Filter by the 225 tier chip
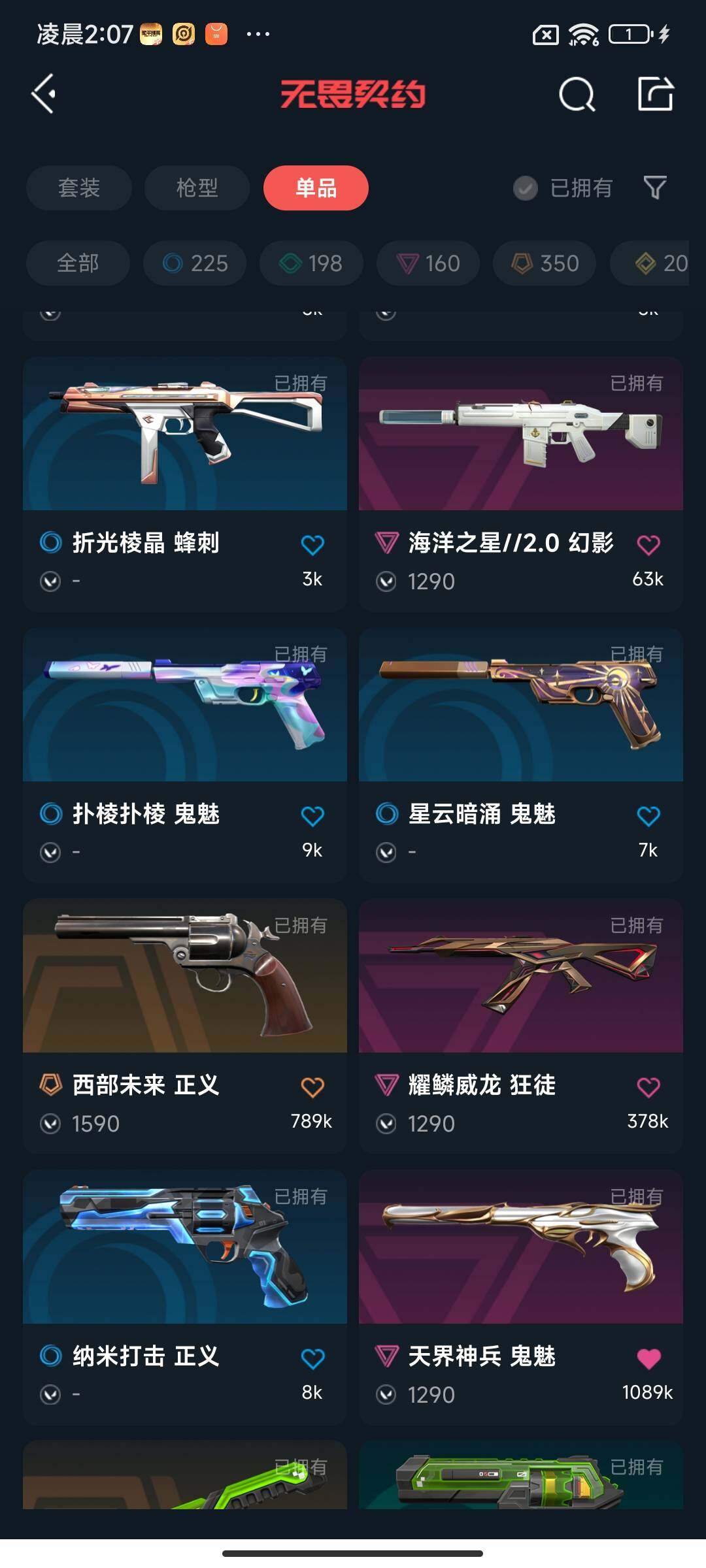 coord(195,263)
